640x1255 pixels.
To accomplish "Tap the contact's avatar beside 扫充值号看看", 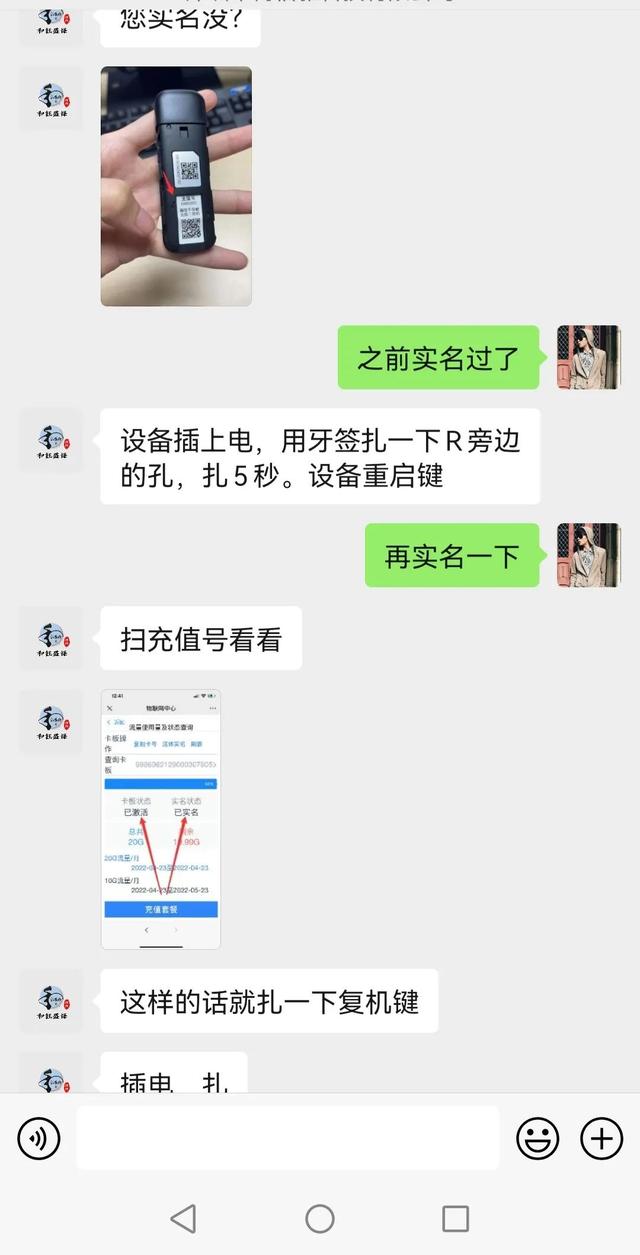I will [51, 638].
